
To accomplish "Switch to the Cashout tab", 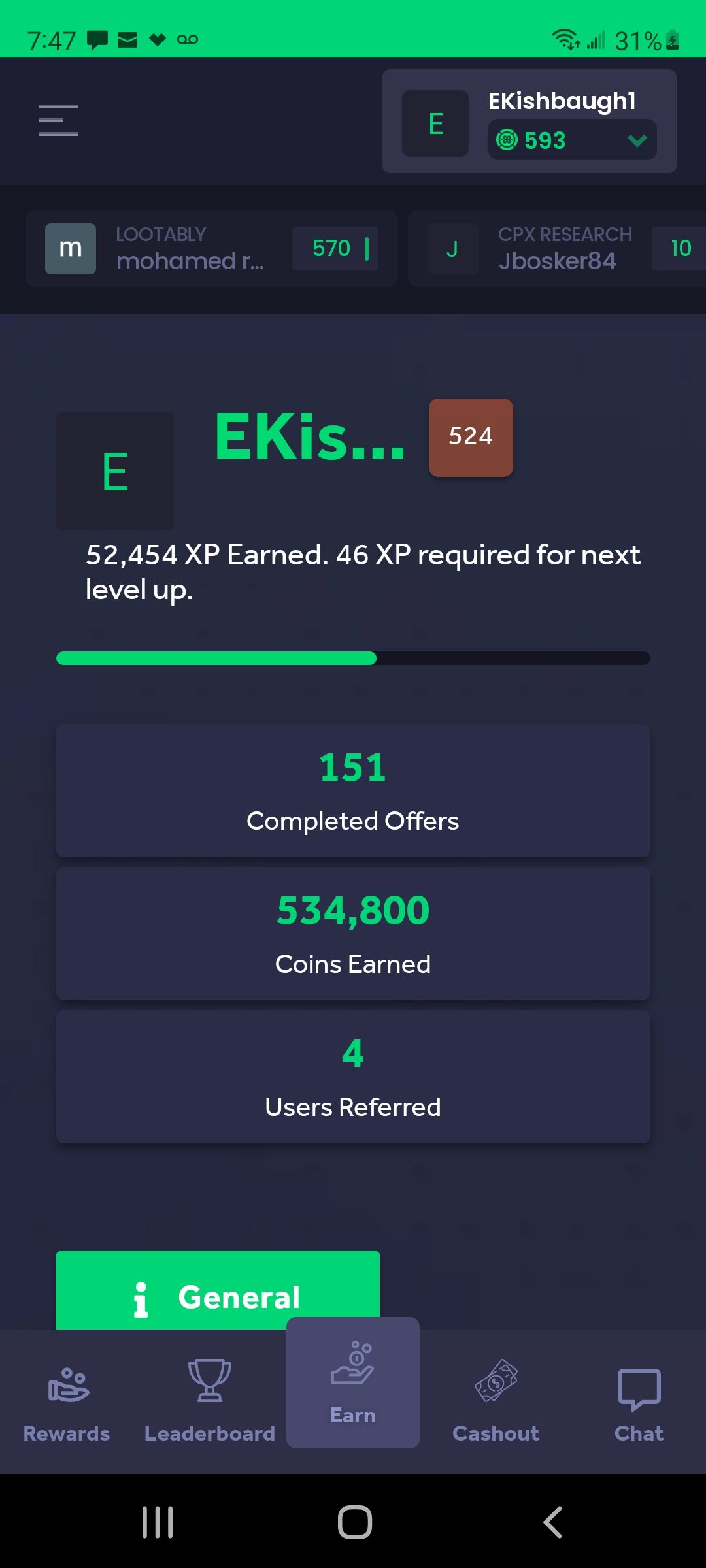I will click(x=496, y=1401).
